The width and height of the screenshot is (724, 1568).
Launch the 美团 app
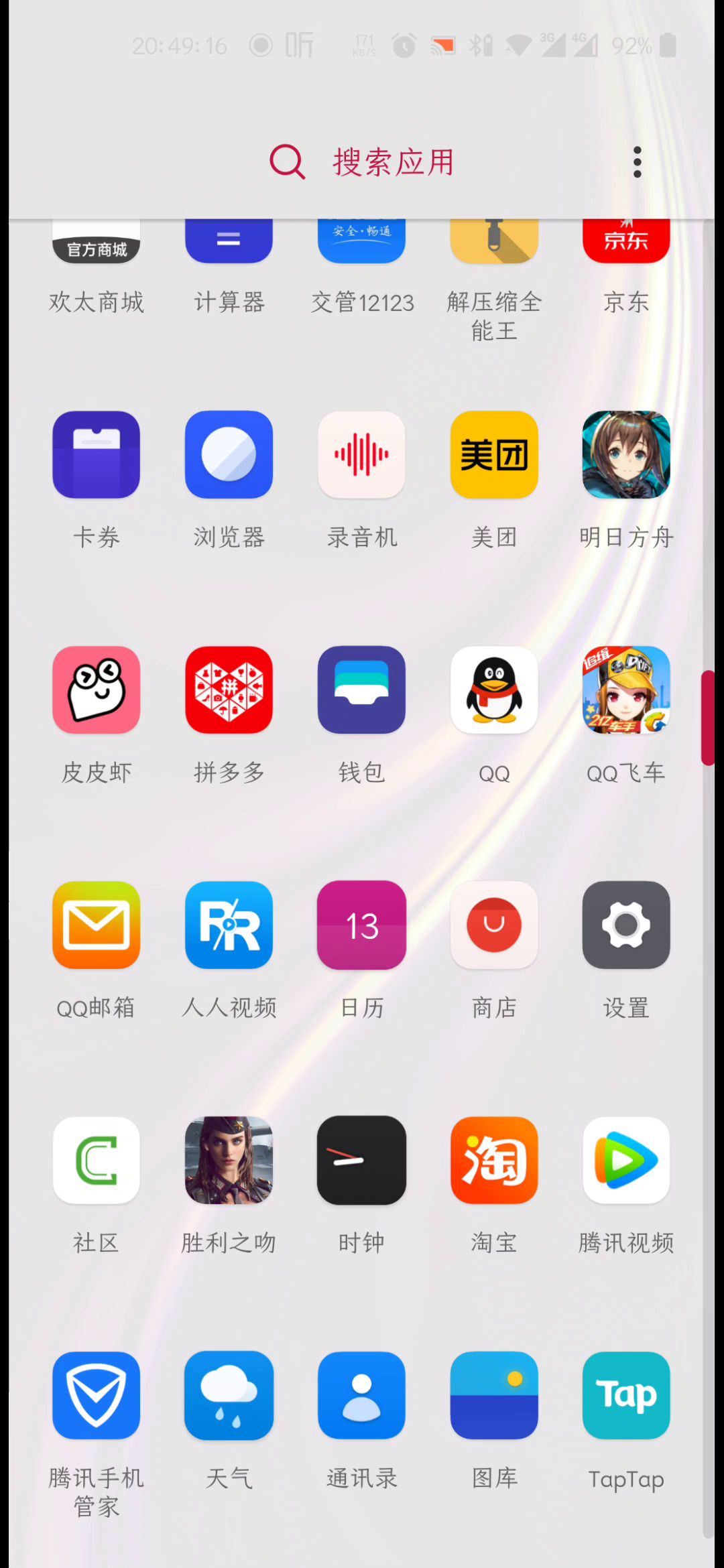tap(494, 455)
